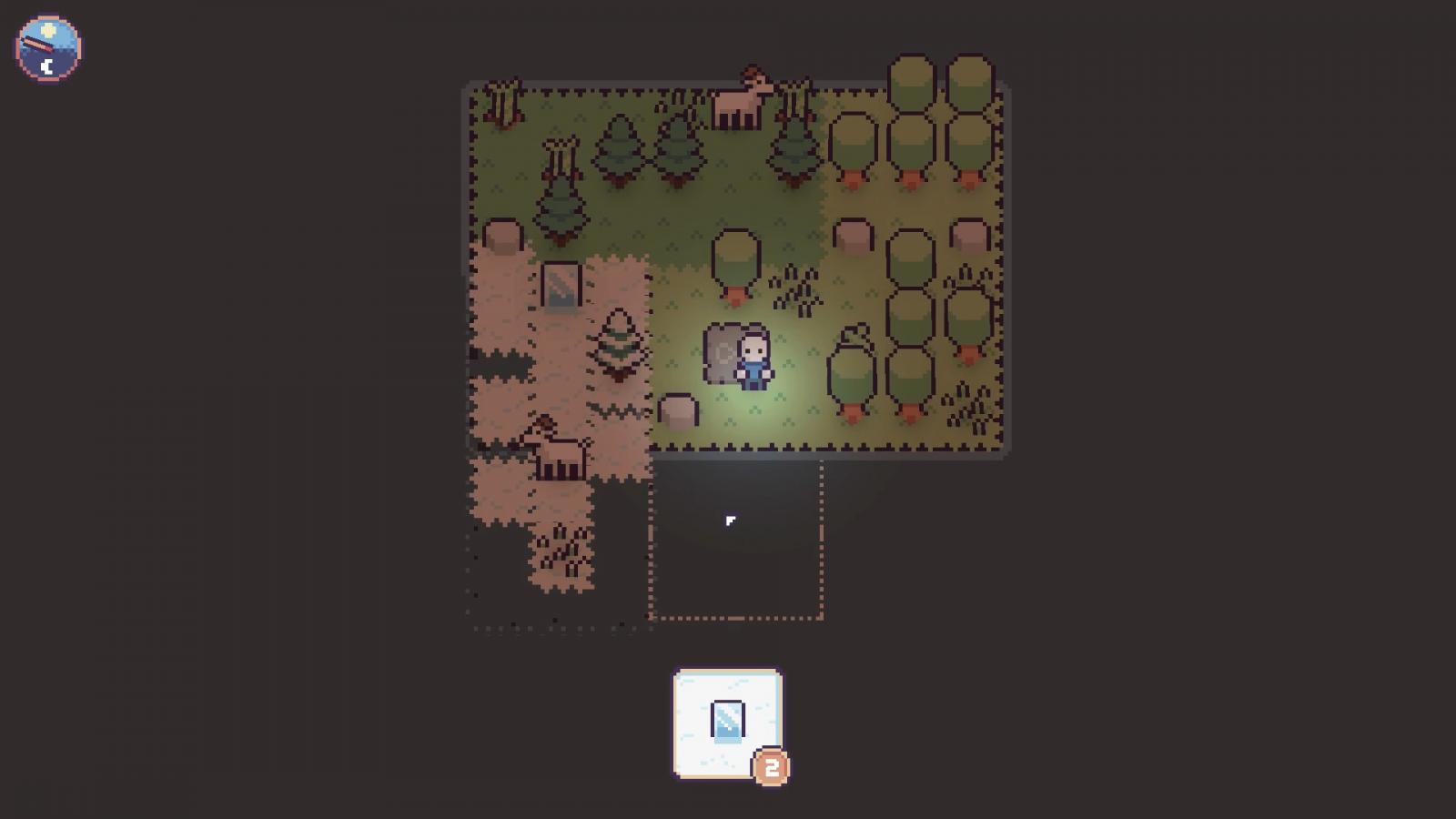The height and width of the screenshot is (819, 1456).
Task: Select the tile card in the hand
Action: tap(727, 723)
